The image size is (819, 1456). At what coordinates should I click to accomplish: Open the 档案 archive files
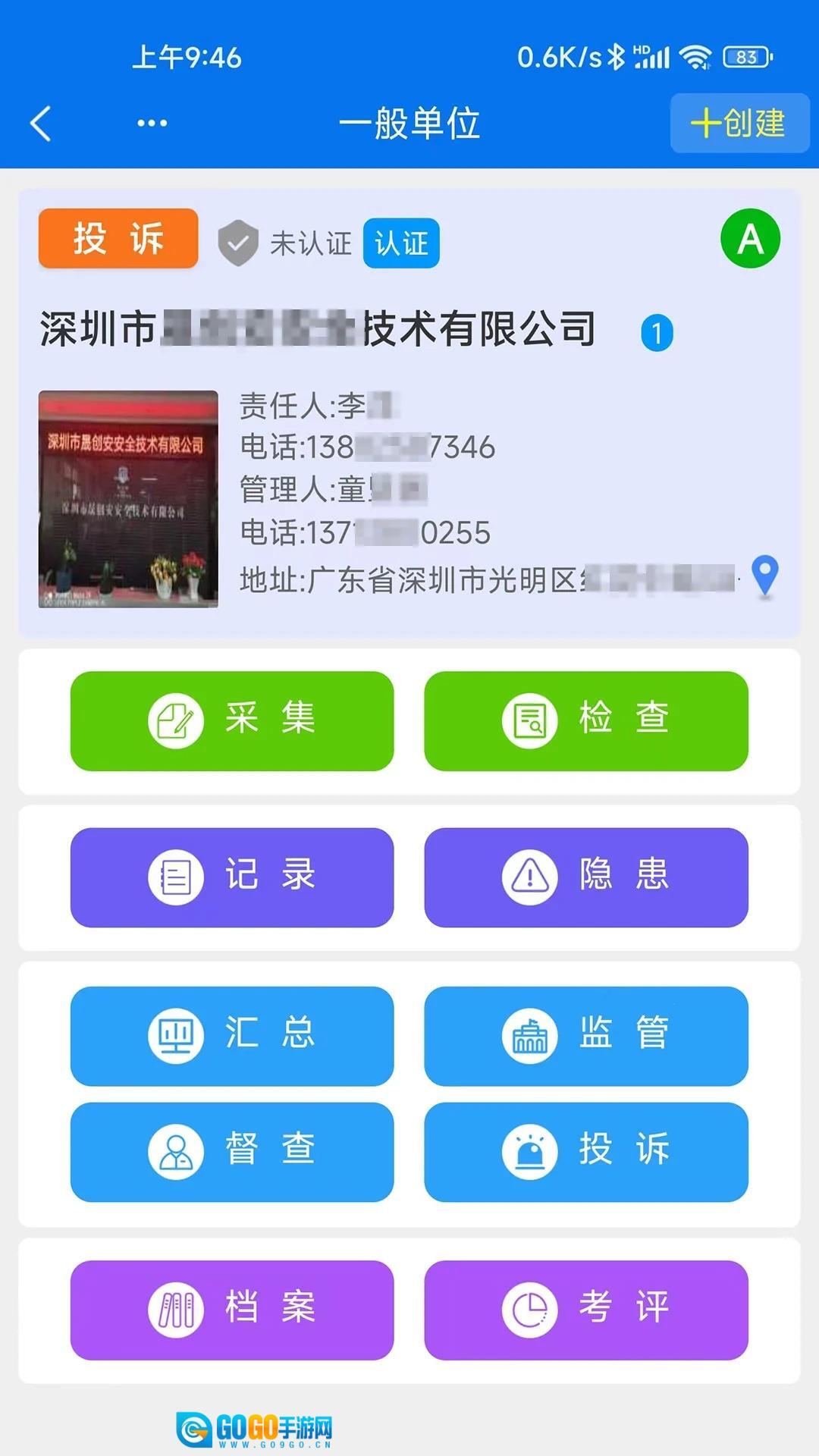tap(232, 1310)
